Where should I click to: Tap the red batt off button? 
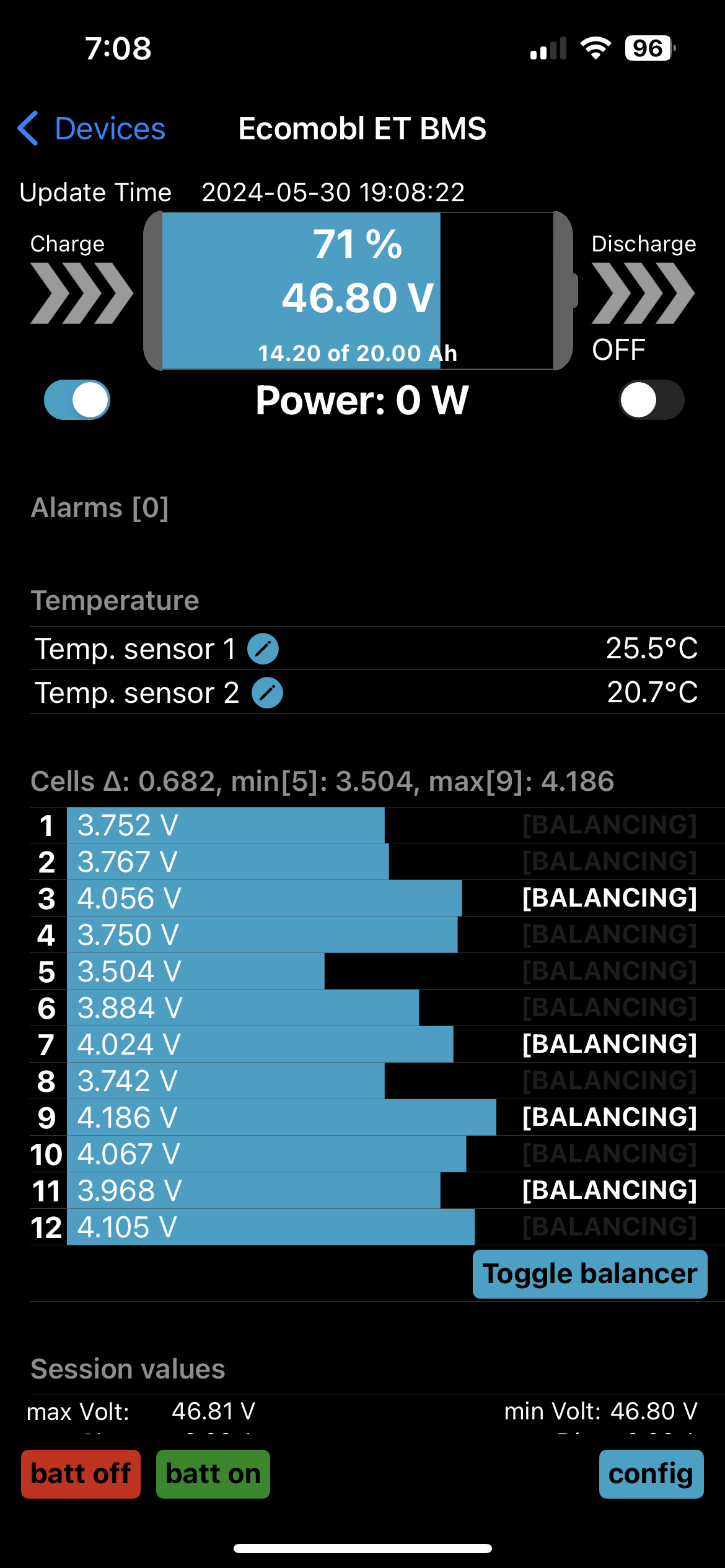point(81,1474)
